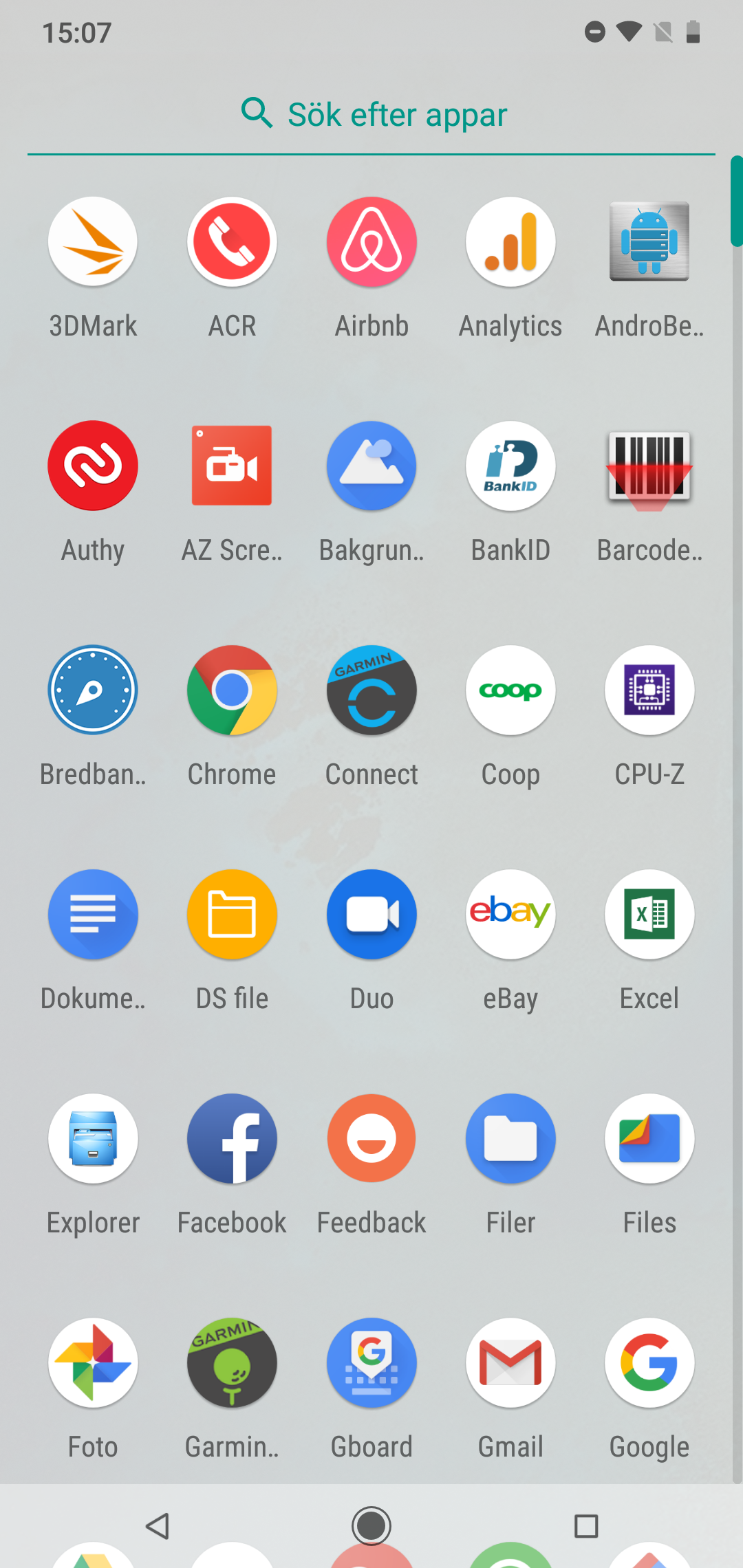Open the 3DMark app

(x=93, y=242)
